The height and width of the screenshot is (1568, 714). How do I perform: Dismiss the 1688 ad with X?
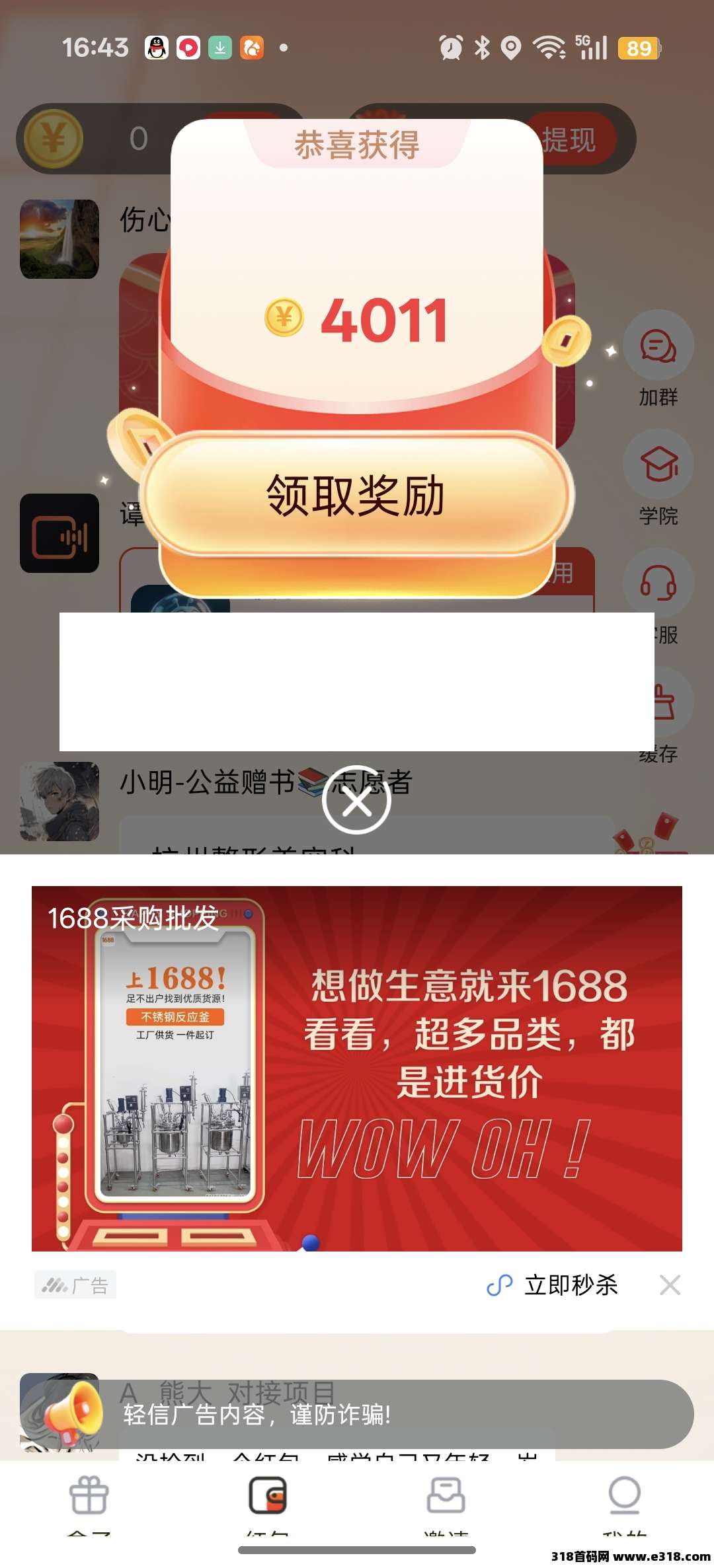pyautogui.click(x=670, y=1285)
